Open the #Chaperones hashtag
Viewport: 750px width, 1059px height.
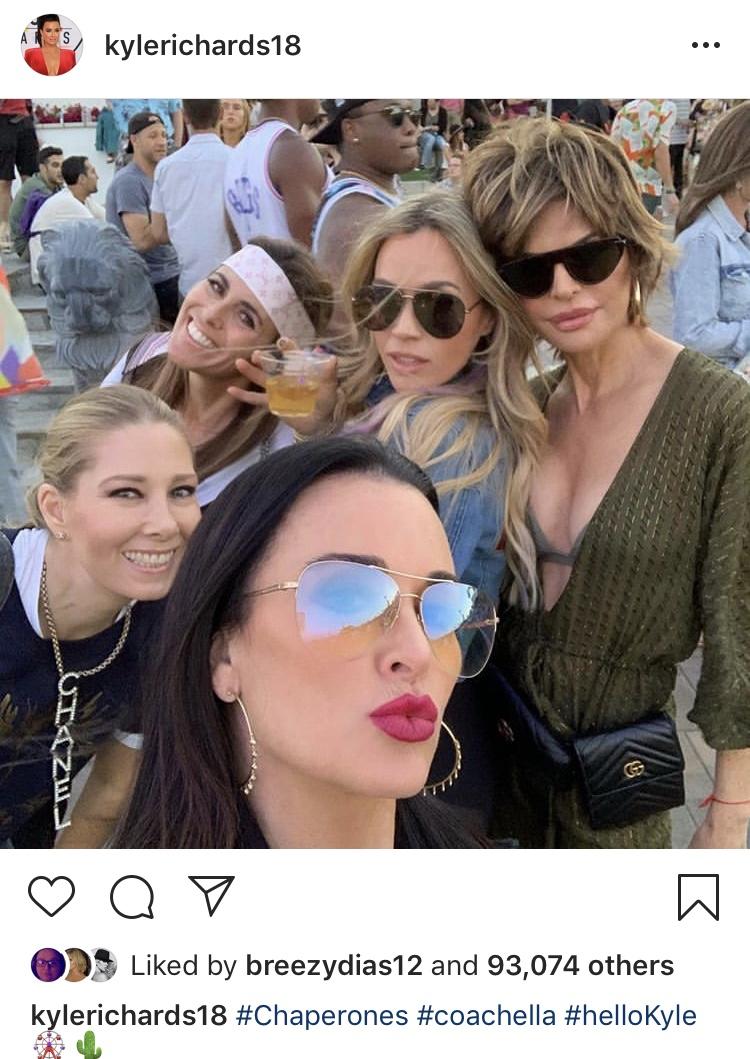tap(322, 1016)
